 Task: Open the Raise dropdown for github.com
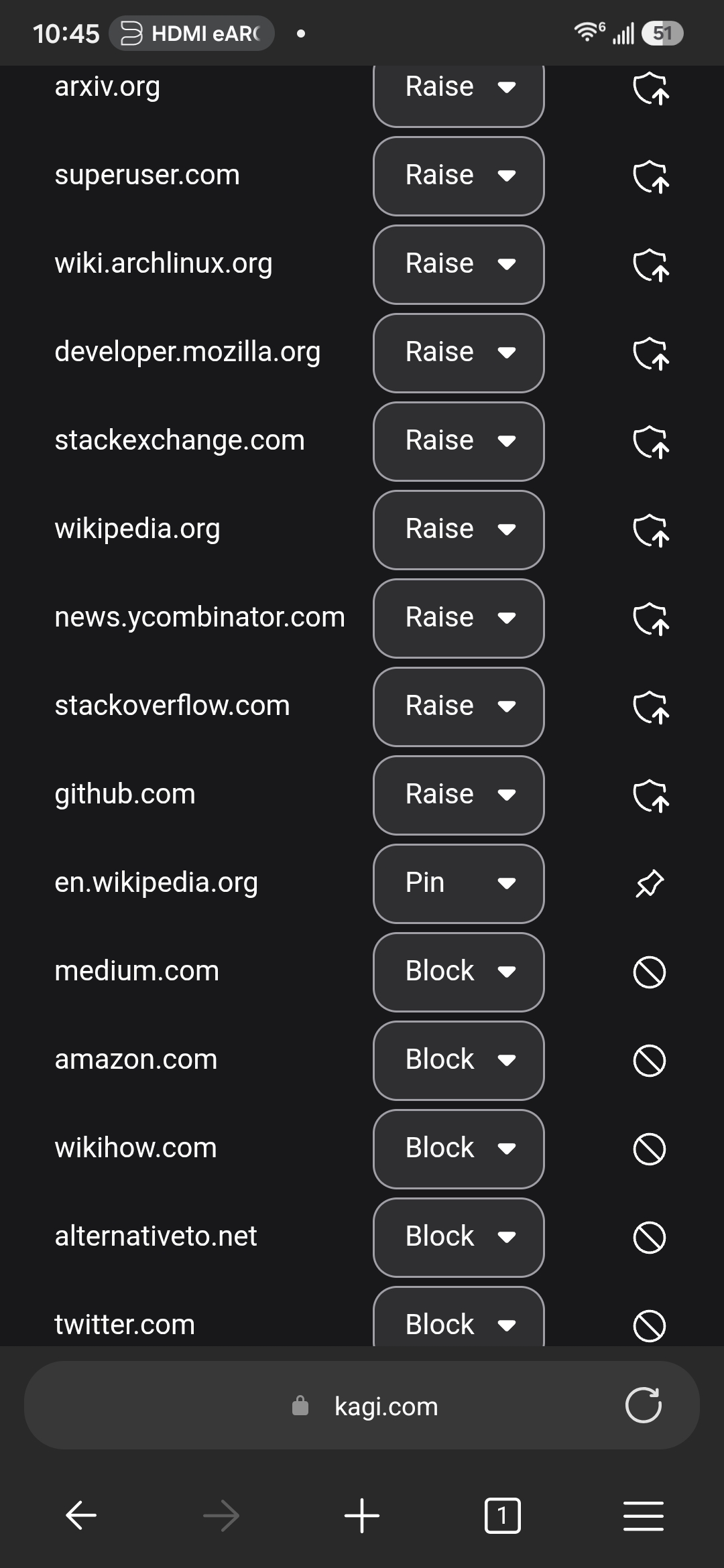459,795
